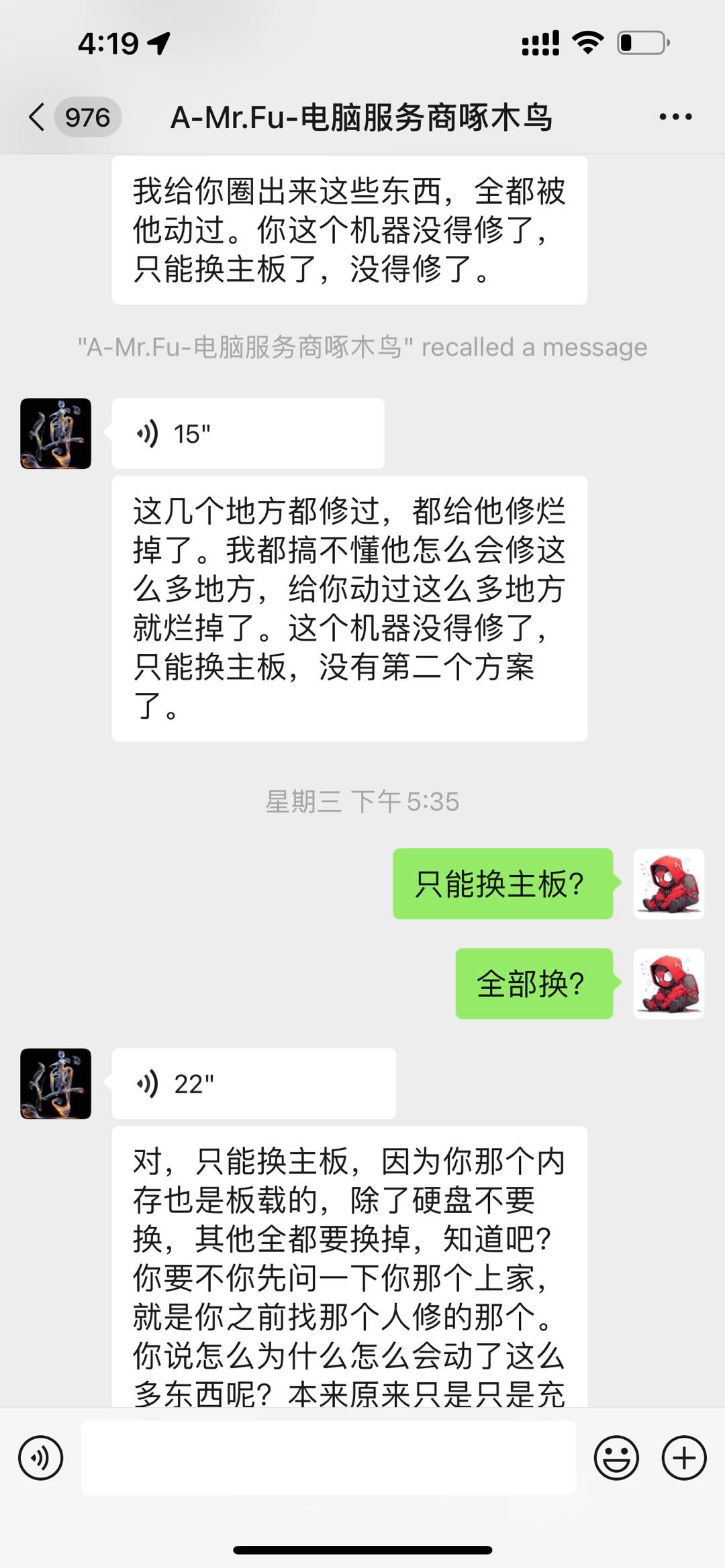
Task: Focus the message text field
Action: [x=328, y=1457]
